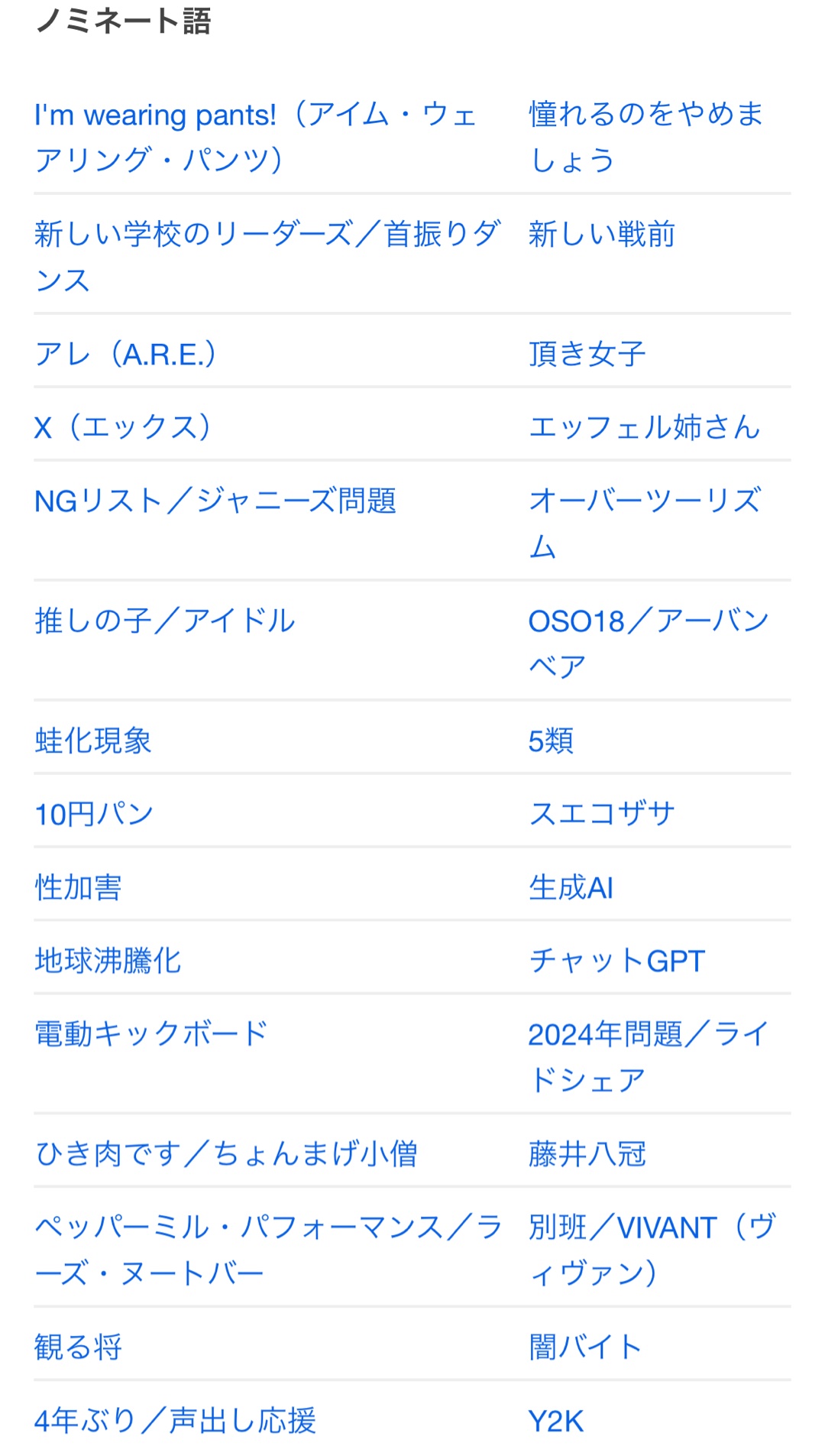The width and height of the screenshot is (825, 1456).
Task: Tap the 地球沸騰化 link
Action: pyautogui.click(x=108, y=961)
